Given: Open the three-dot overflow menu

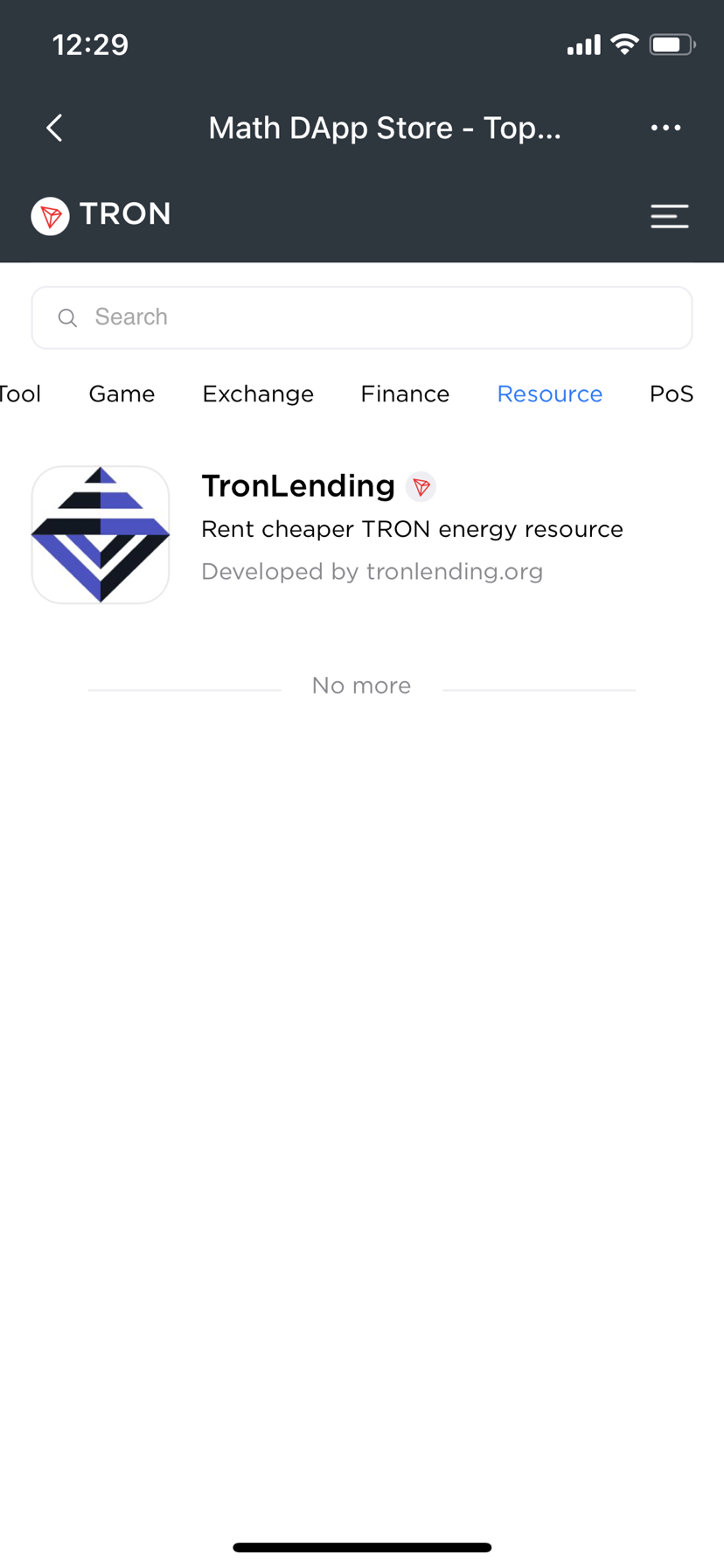Looking at the screenshot, I should (665, 128).
